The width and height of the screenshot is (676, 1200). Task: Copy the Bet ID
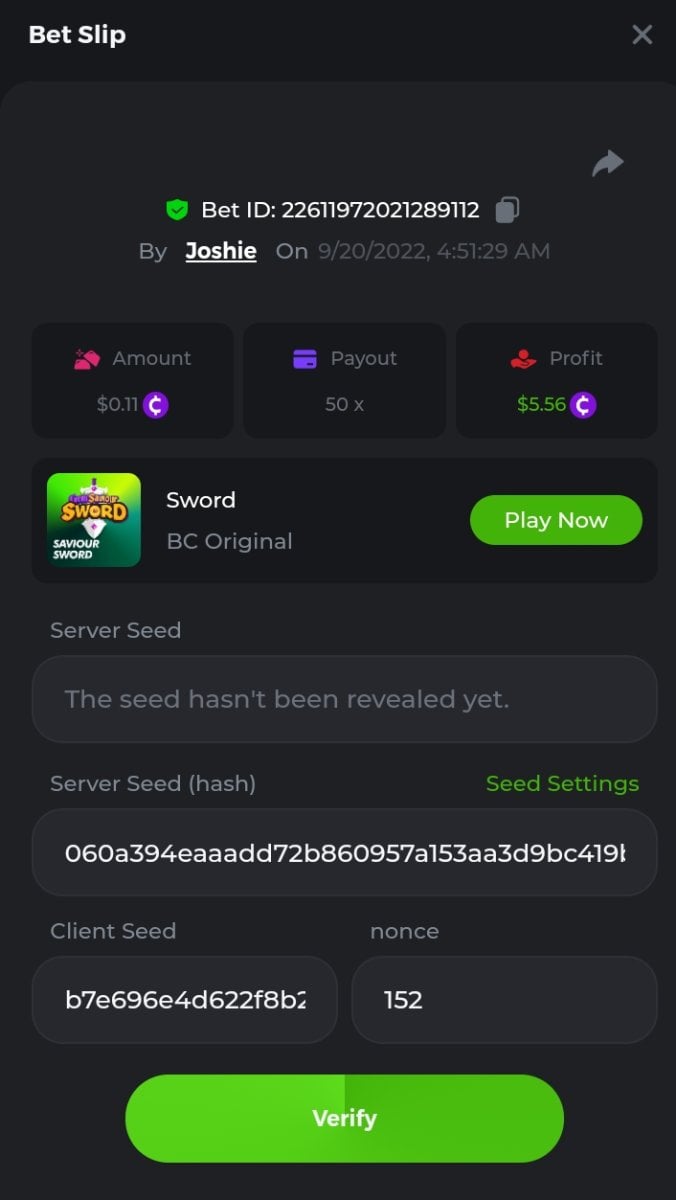pyautogui.click(x=508, y=210)
